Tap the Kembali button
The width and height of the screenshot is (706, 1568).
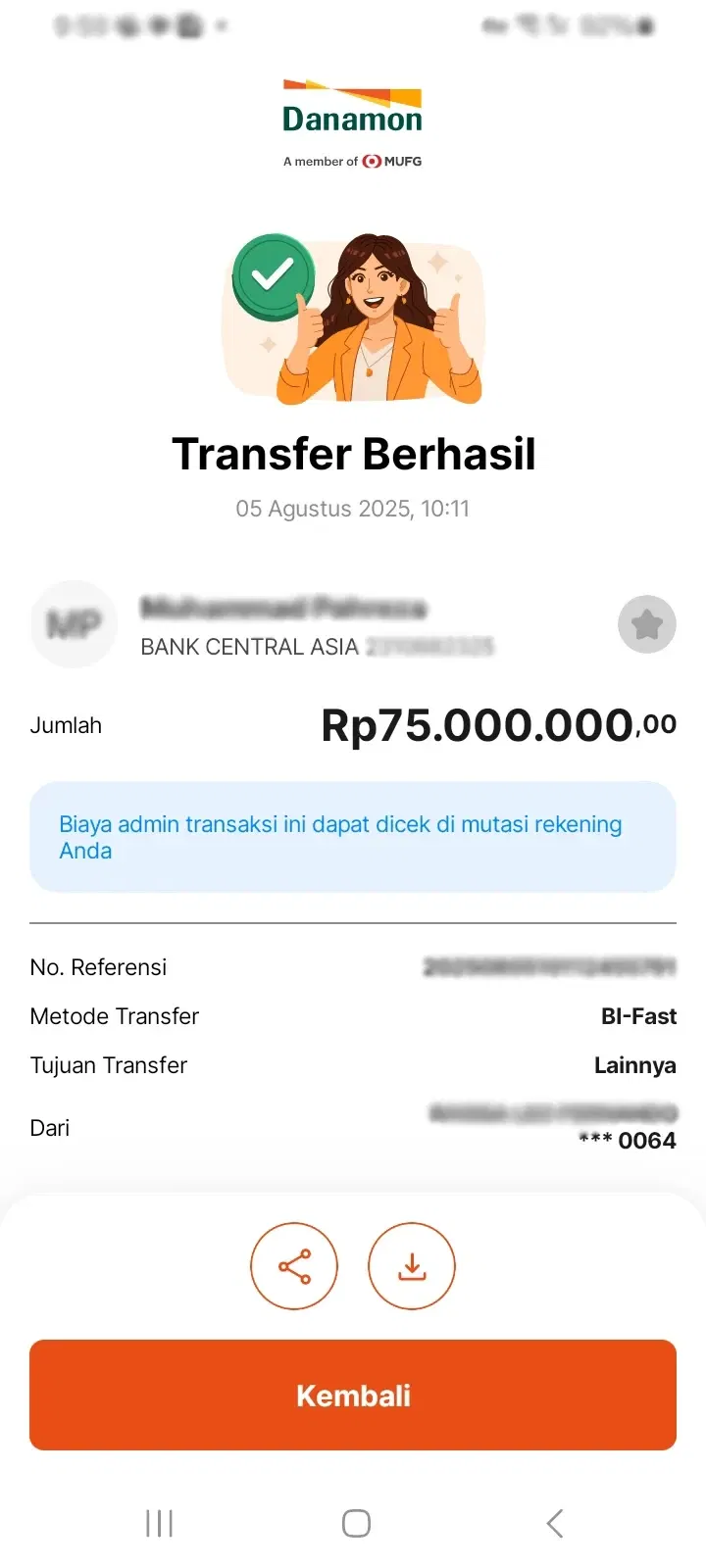[x=353, y=1396]
